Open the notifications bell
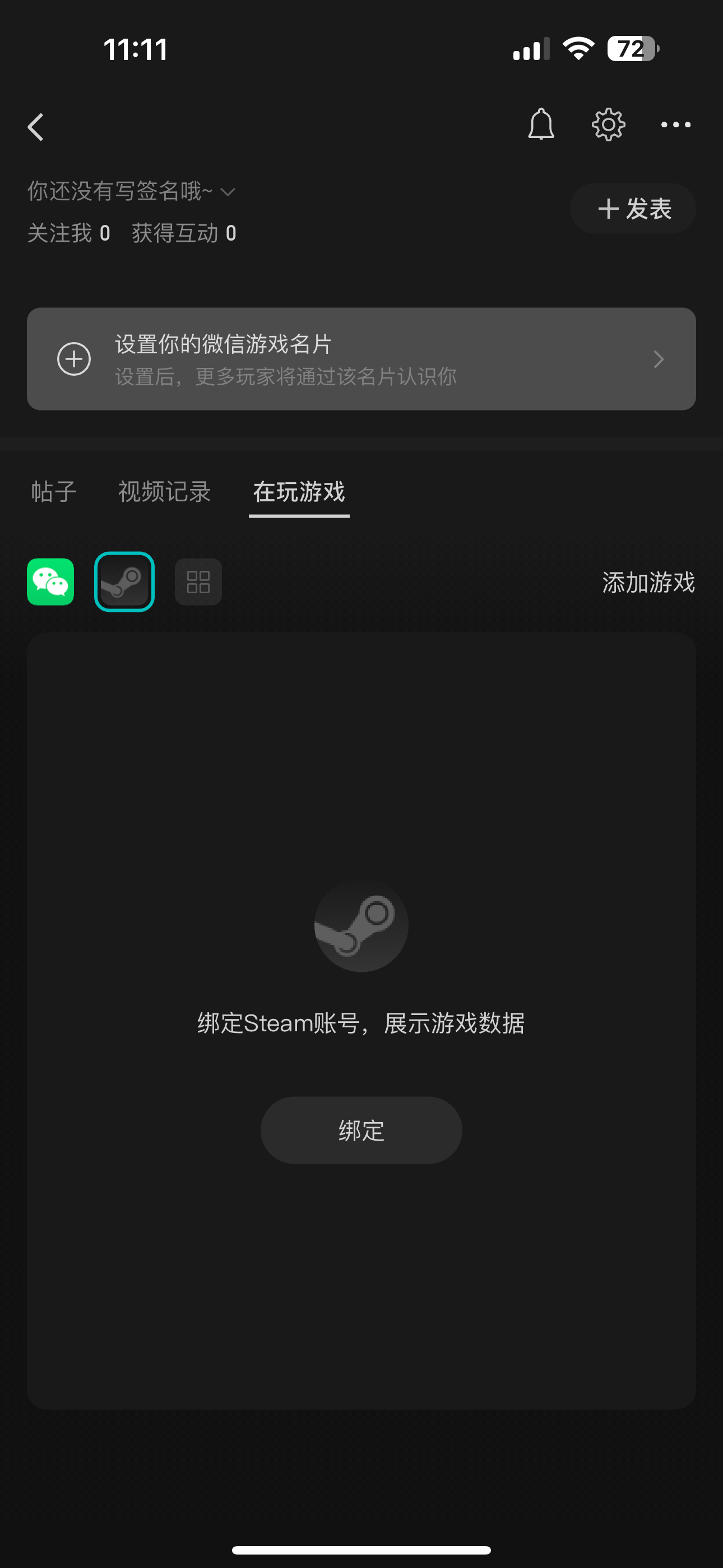723x1568 pixels. pos(540,125)
